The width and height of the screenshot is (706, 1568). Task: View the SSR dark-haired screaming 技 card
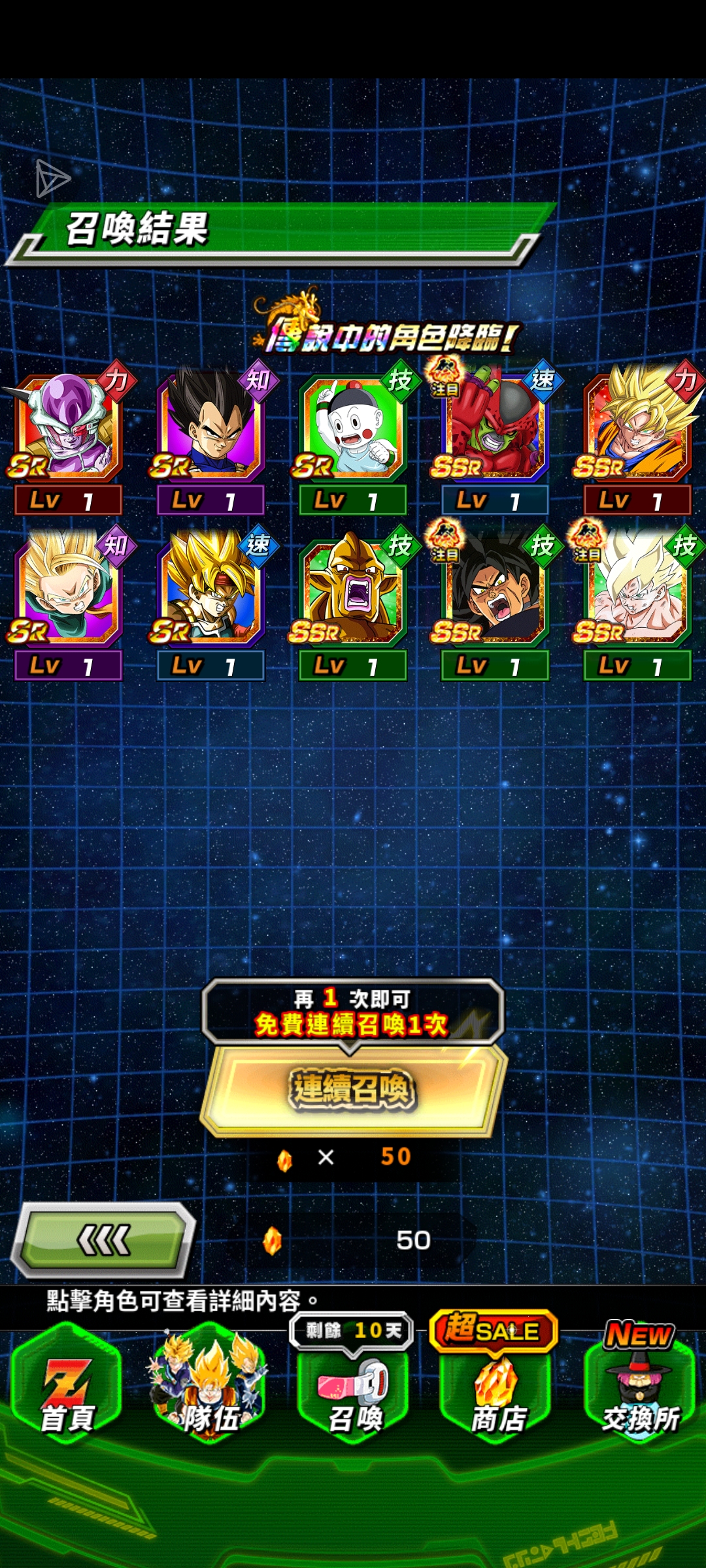click(x=496, y=602)
